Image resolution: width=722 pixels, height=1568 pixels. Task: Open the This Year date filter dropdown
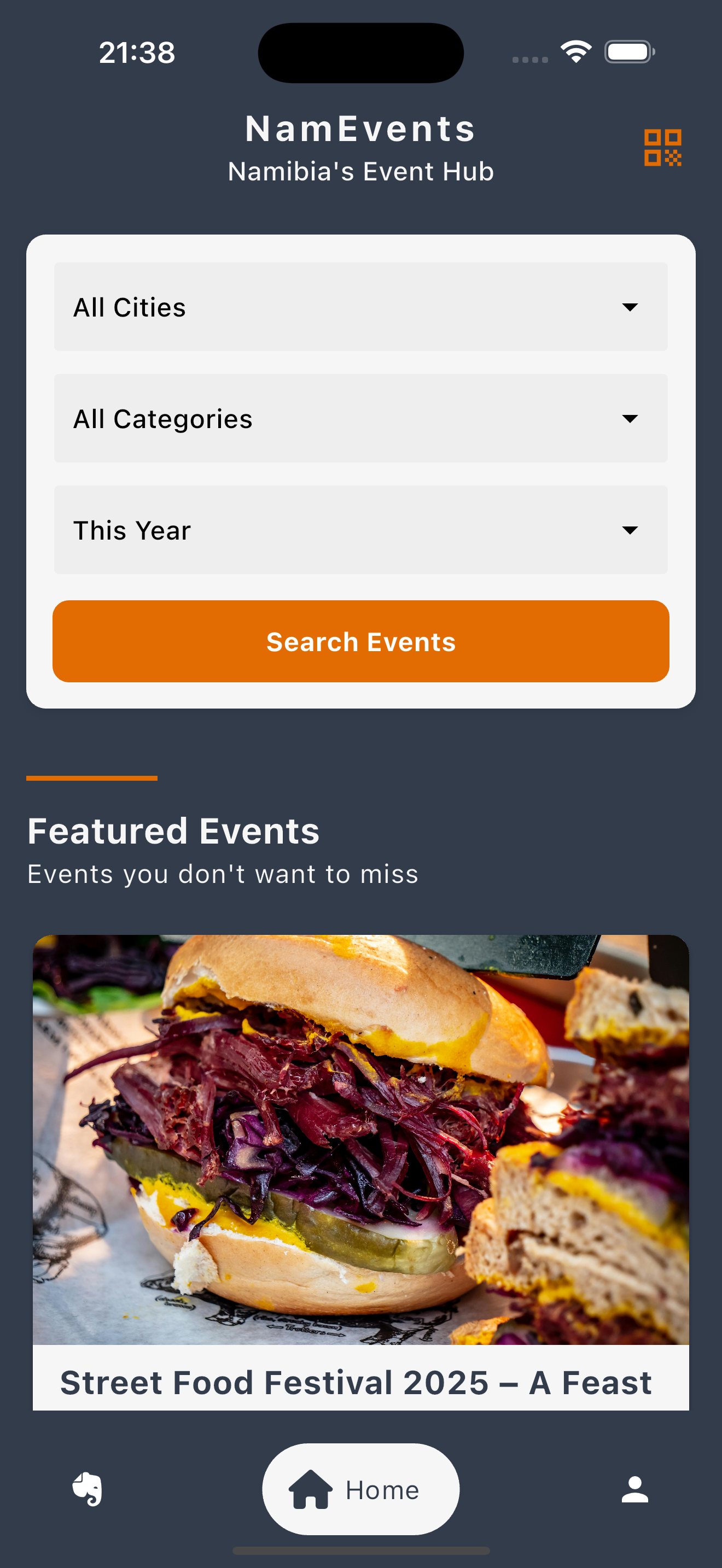point(360,530)
